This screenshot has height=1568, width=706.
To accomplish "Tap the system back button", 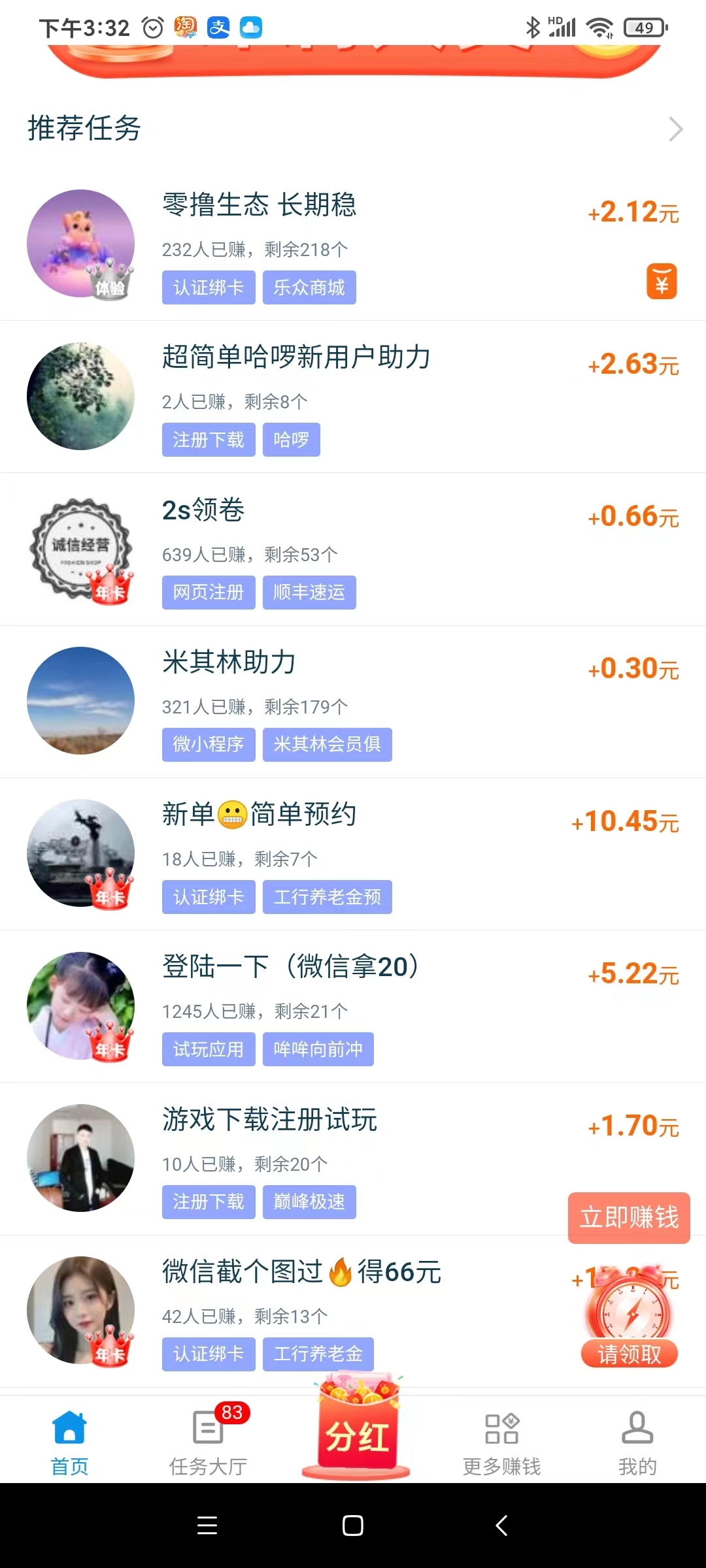I will pos(501,1526).
